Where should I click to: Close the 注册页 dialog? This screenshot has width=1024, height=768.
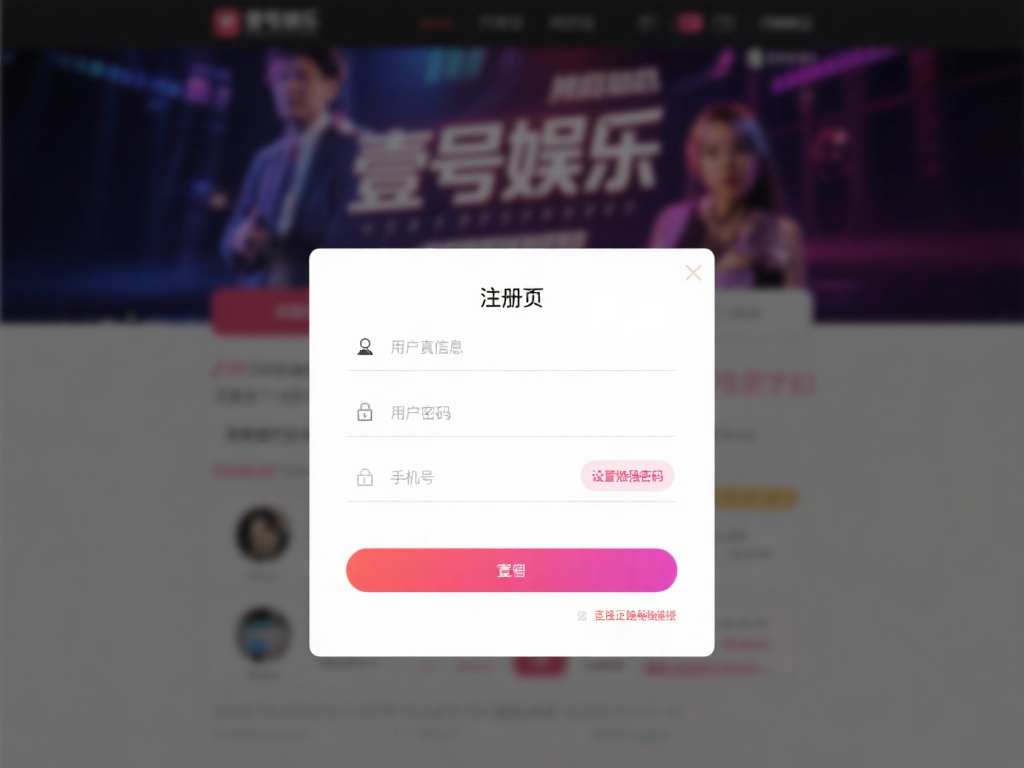click(693, 273)
